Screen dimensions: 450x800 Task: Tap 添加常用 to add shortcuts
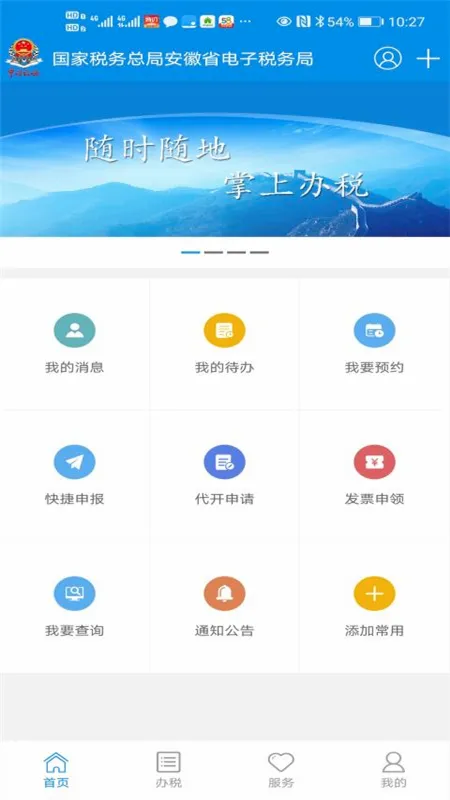click(x=374, y=607)
